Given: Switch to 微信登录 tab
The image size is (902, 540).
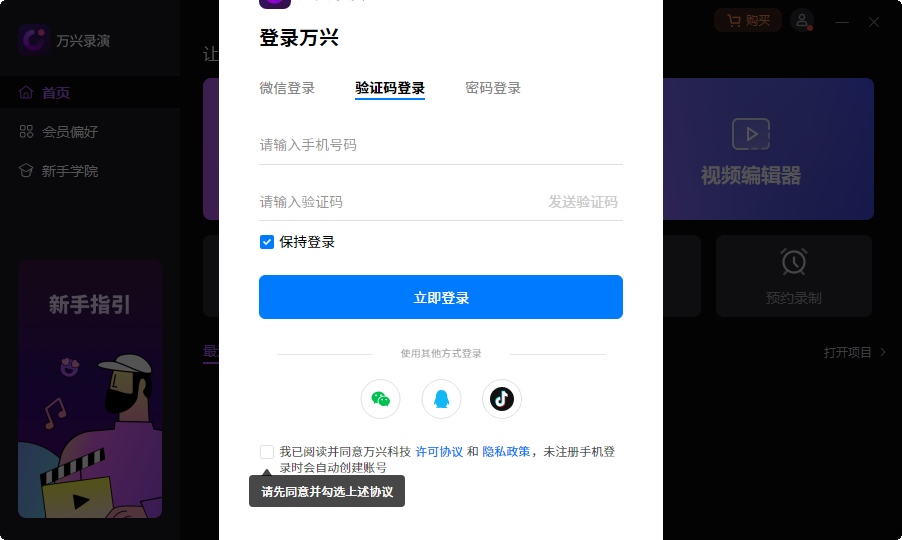Looking at the screenshot, I should click(287, 88).
